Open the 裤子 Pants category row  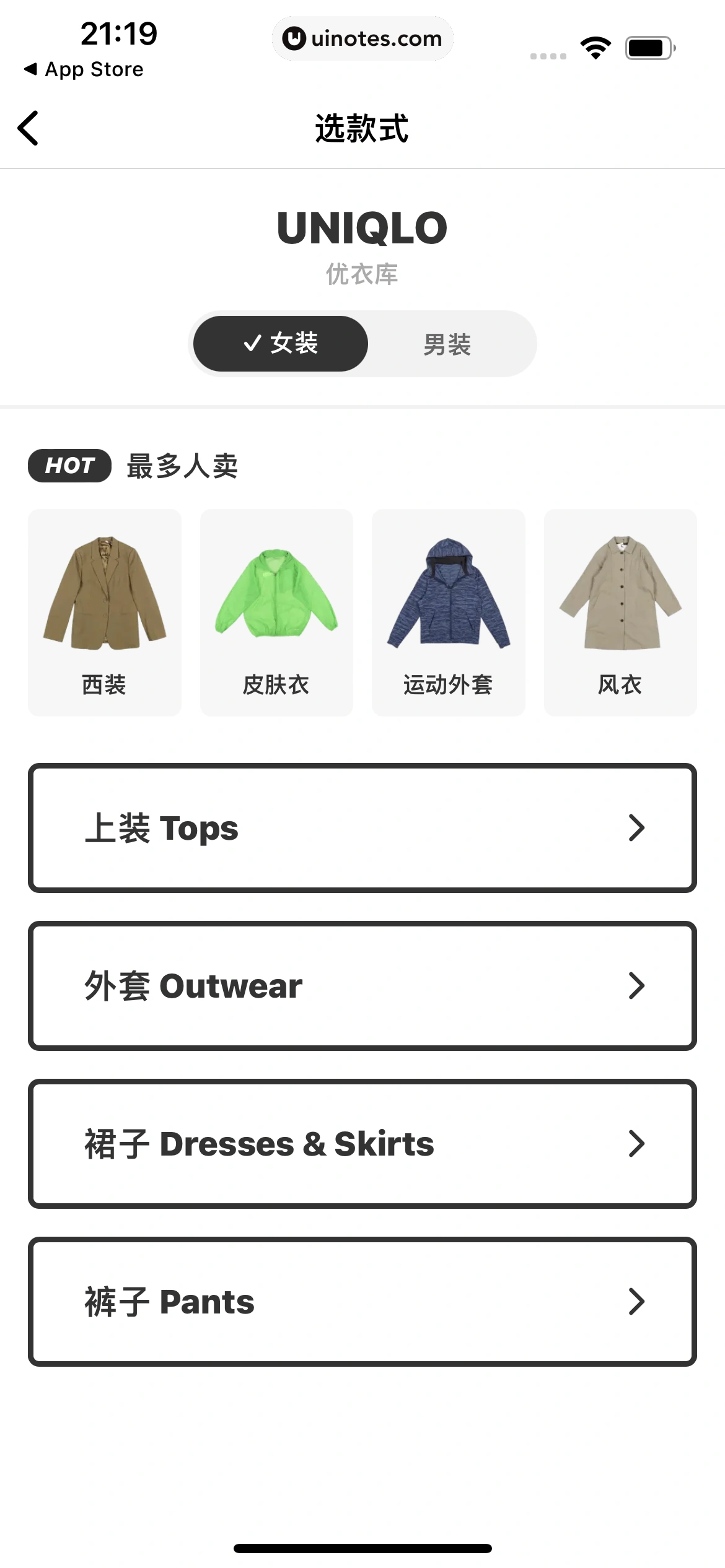tap(362, 1302)
